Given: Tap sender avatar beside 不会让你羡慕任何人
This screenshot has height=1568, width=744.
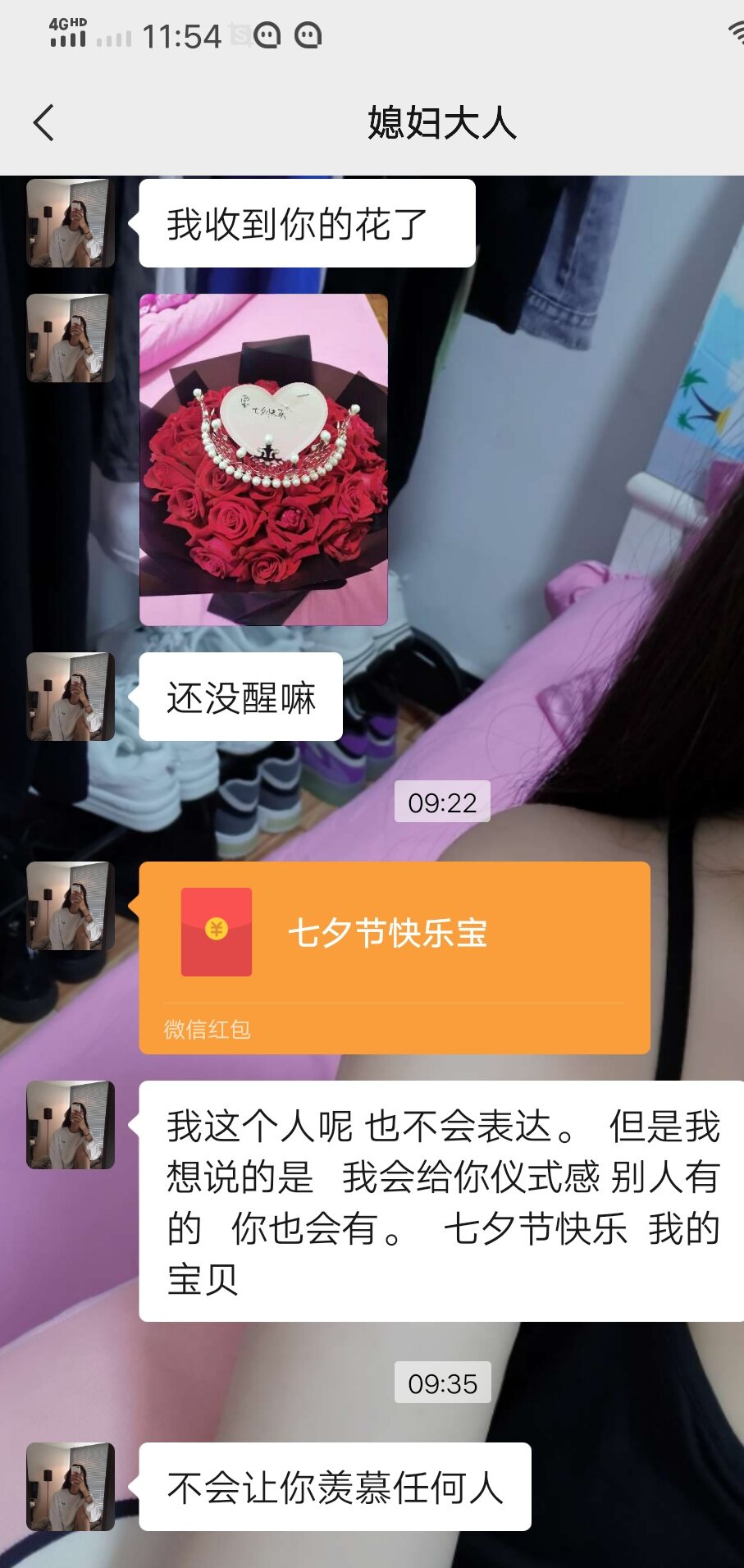Looking at the screenshot, I should 71,1486.
